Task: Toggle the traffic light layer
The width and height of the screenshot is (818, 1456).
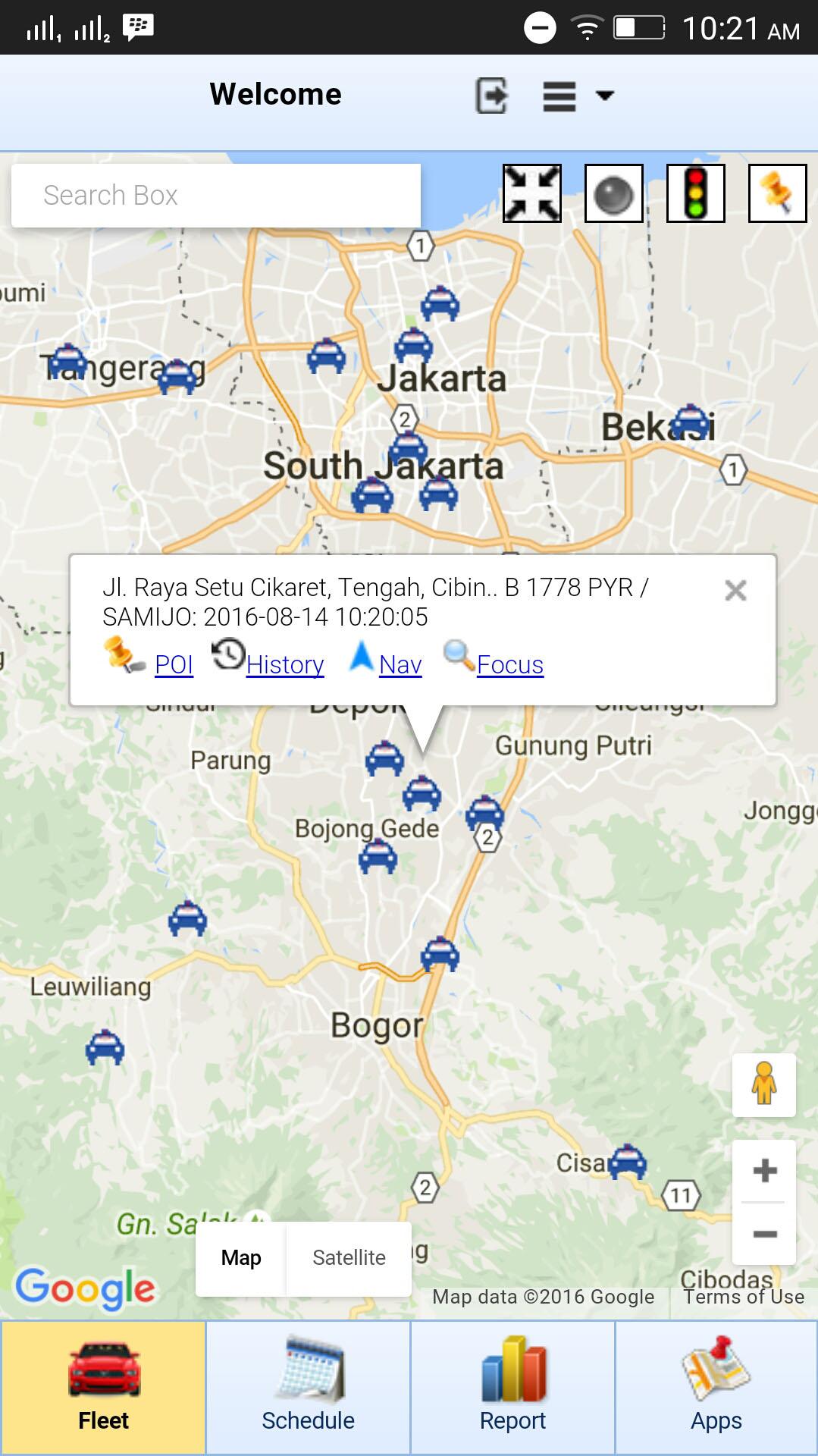Action: [696, 193]
